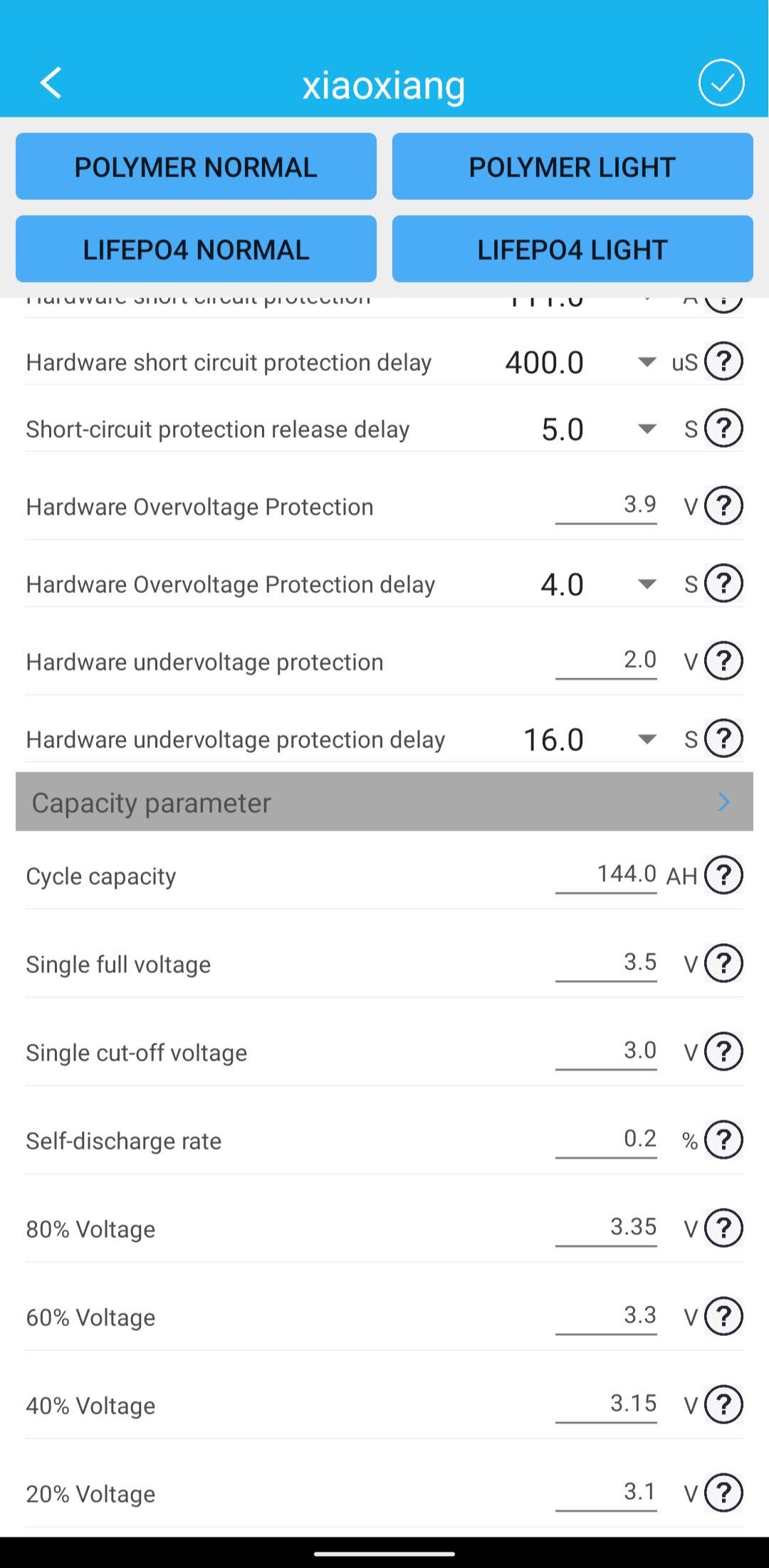The height and width of the screenshot is (1568, 769).
Task: Open Short-circuit protection release delay dropdown
Action: 646,429
